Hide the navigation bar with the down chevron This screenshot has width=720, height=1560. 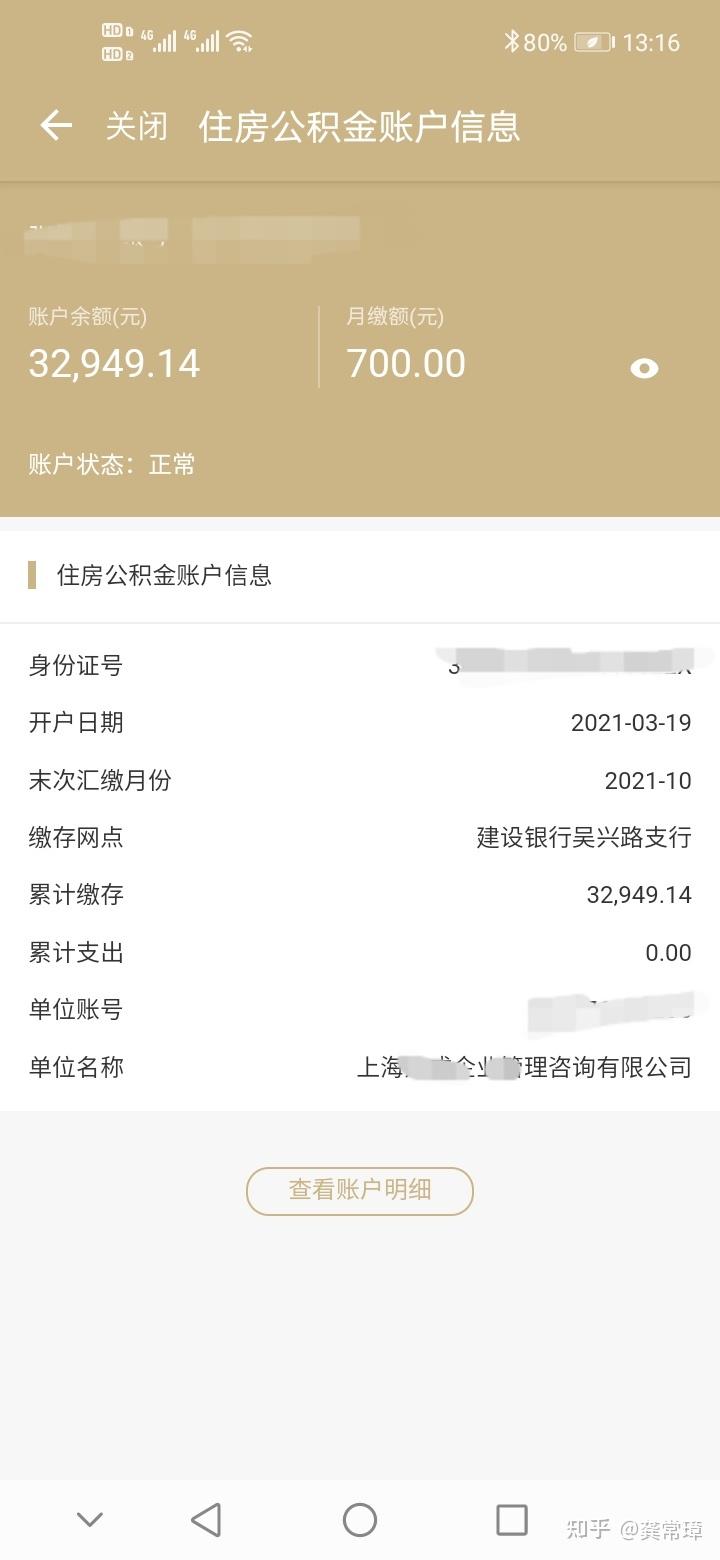click(x=90, y=1521)
